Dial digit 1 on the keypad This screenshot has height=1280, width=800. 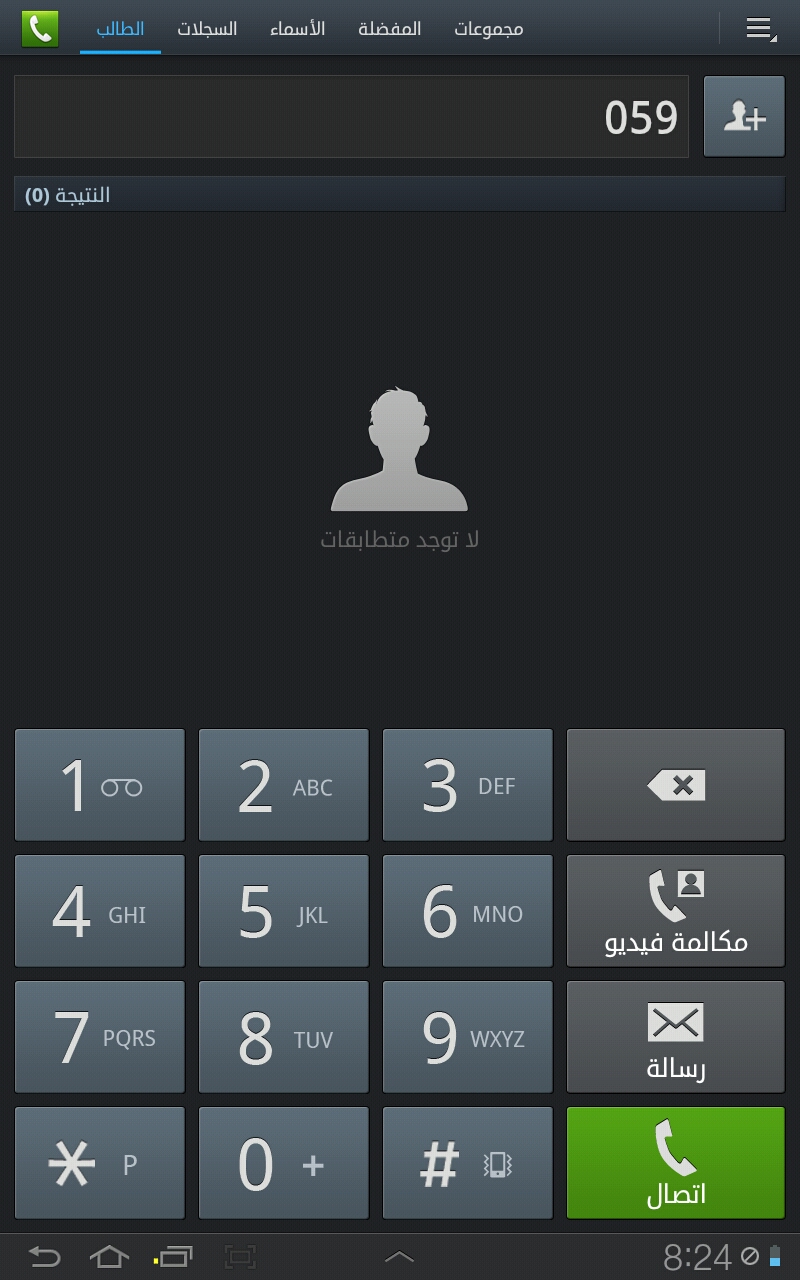[x=100, y=785]
